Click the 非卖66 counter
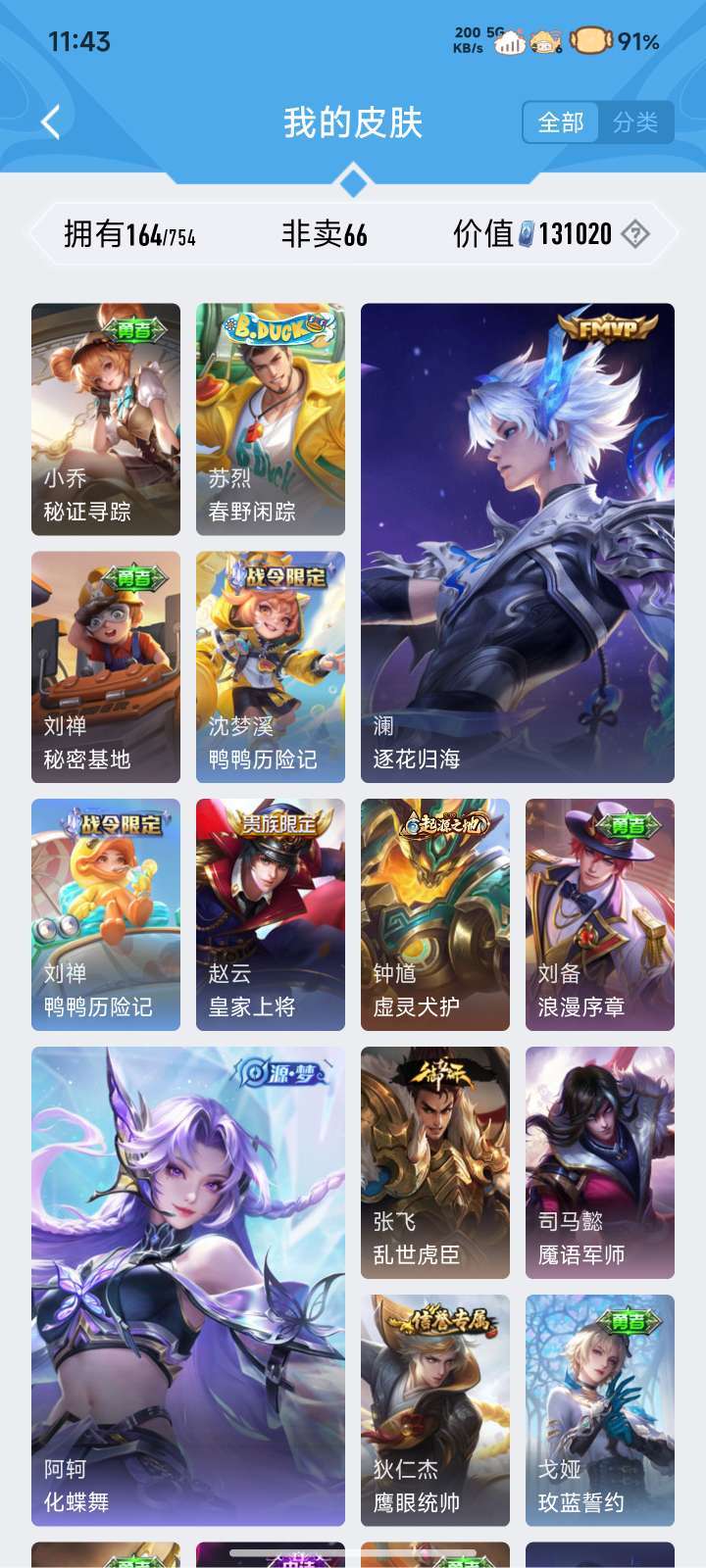706x1568 pixels. [323, 234]
